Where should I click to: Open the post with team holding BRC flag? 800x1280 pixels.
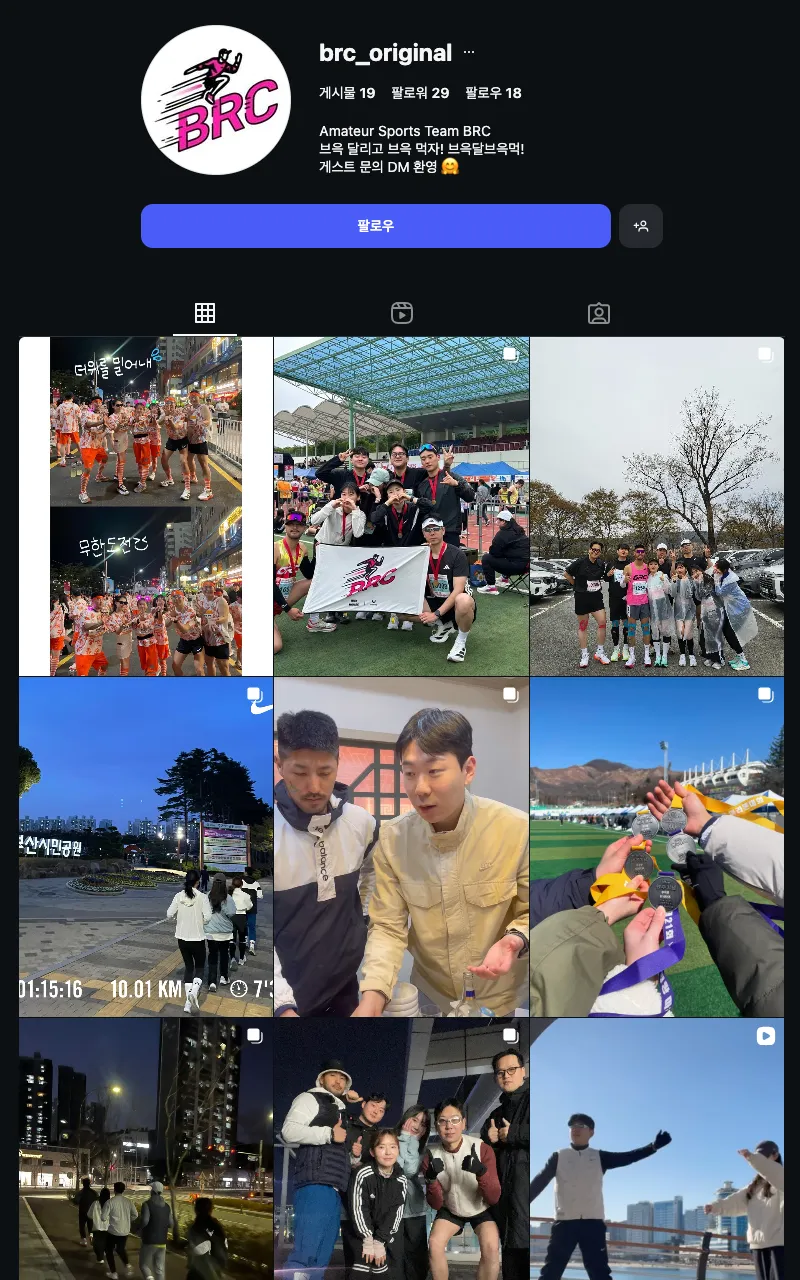point(401,506)
